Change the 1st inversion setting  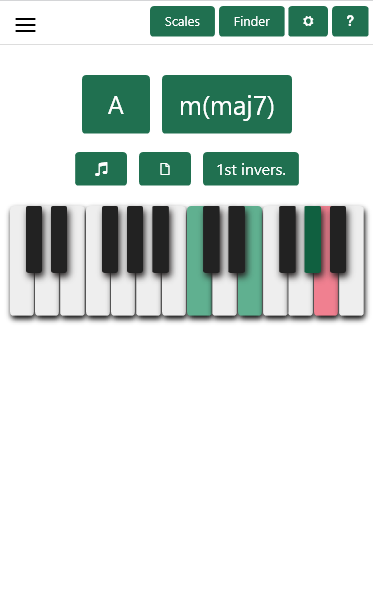251,169
